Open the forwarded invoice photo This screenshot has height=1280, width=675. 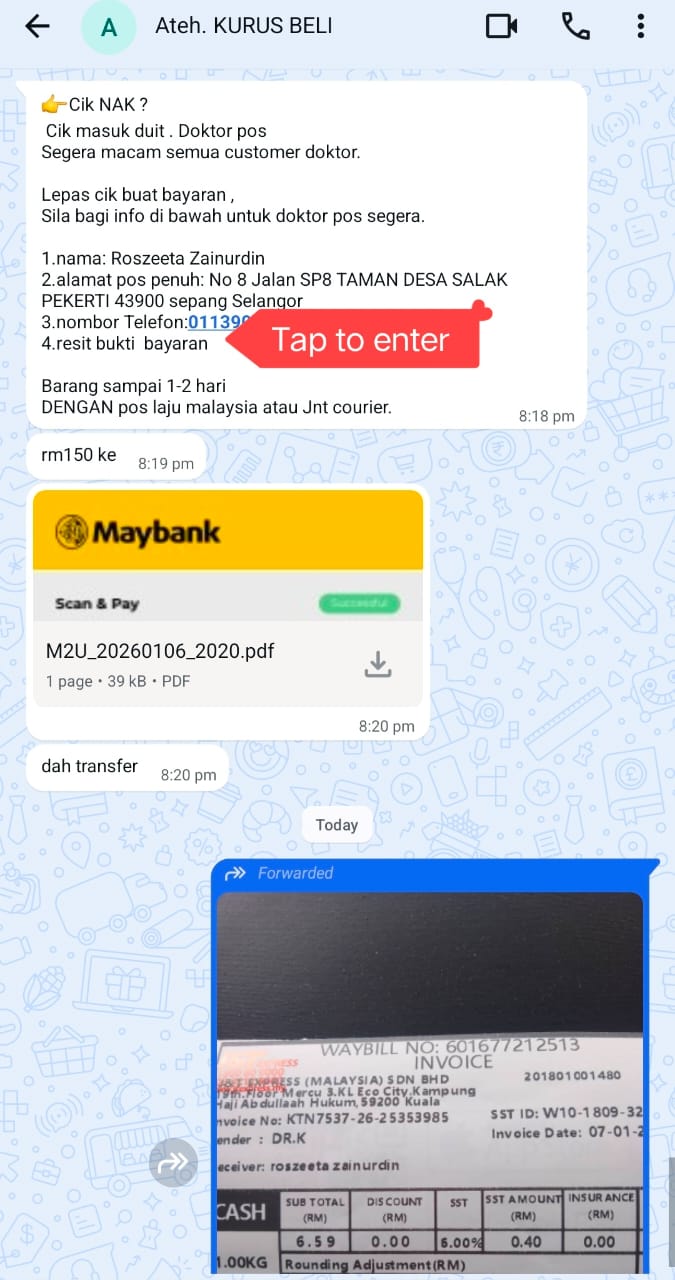[430, 1080]
